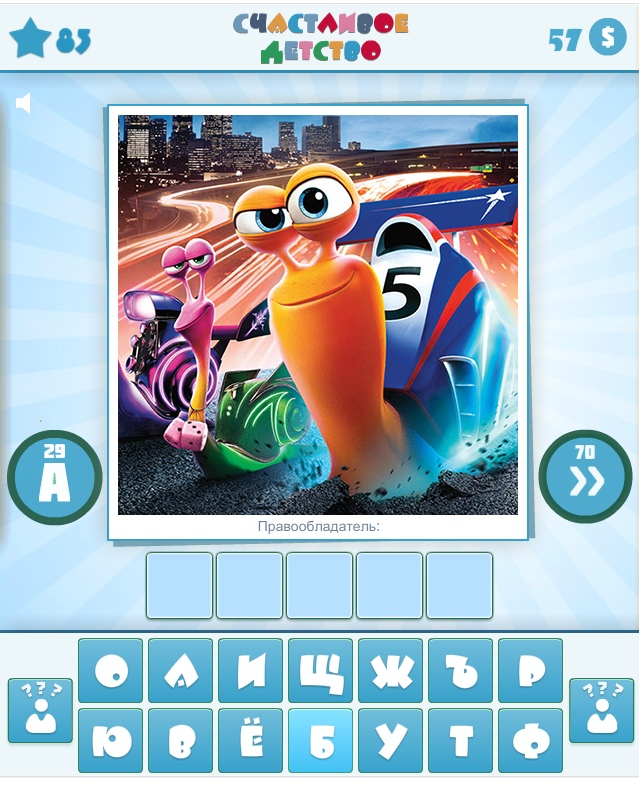Select the letter Ф tile

531,740
